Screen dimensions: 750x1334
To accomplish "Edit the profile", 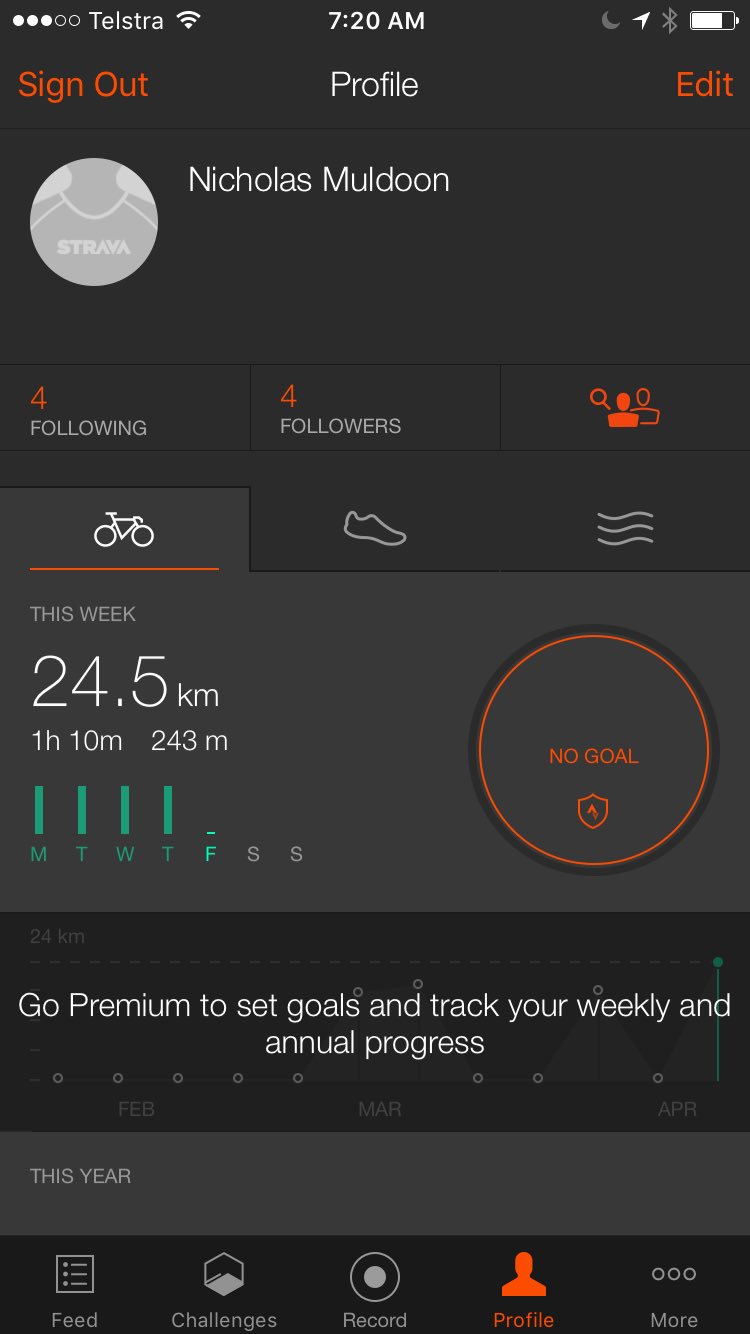I will (704, 85).
